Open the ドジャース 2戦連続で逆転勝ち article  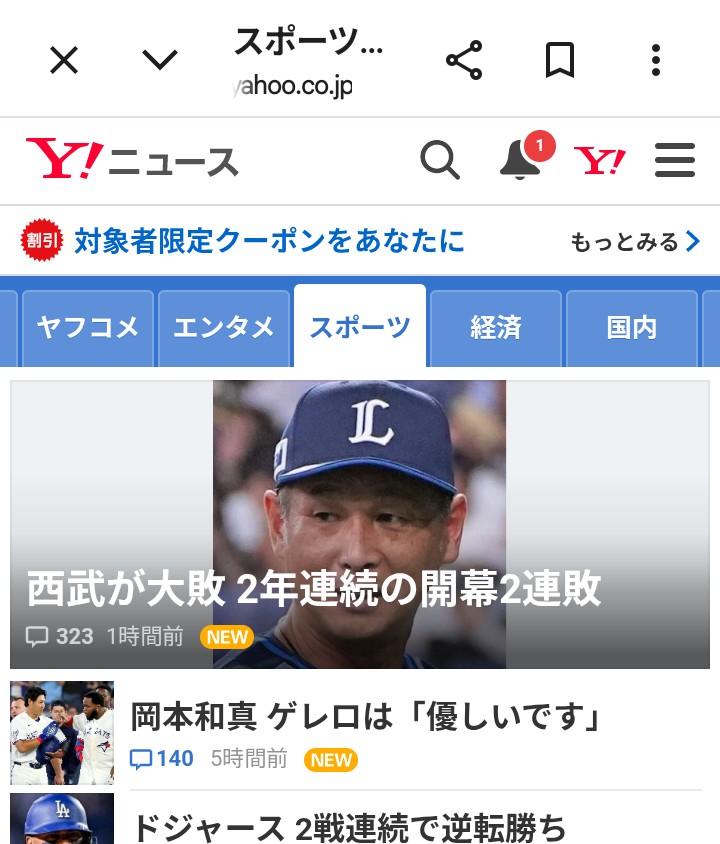click(350, 828)
